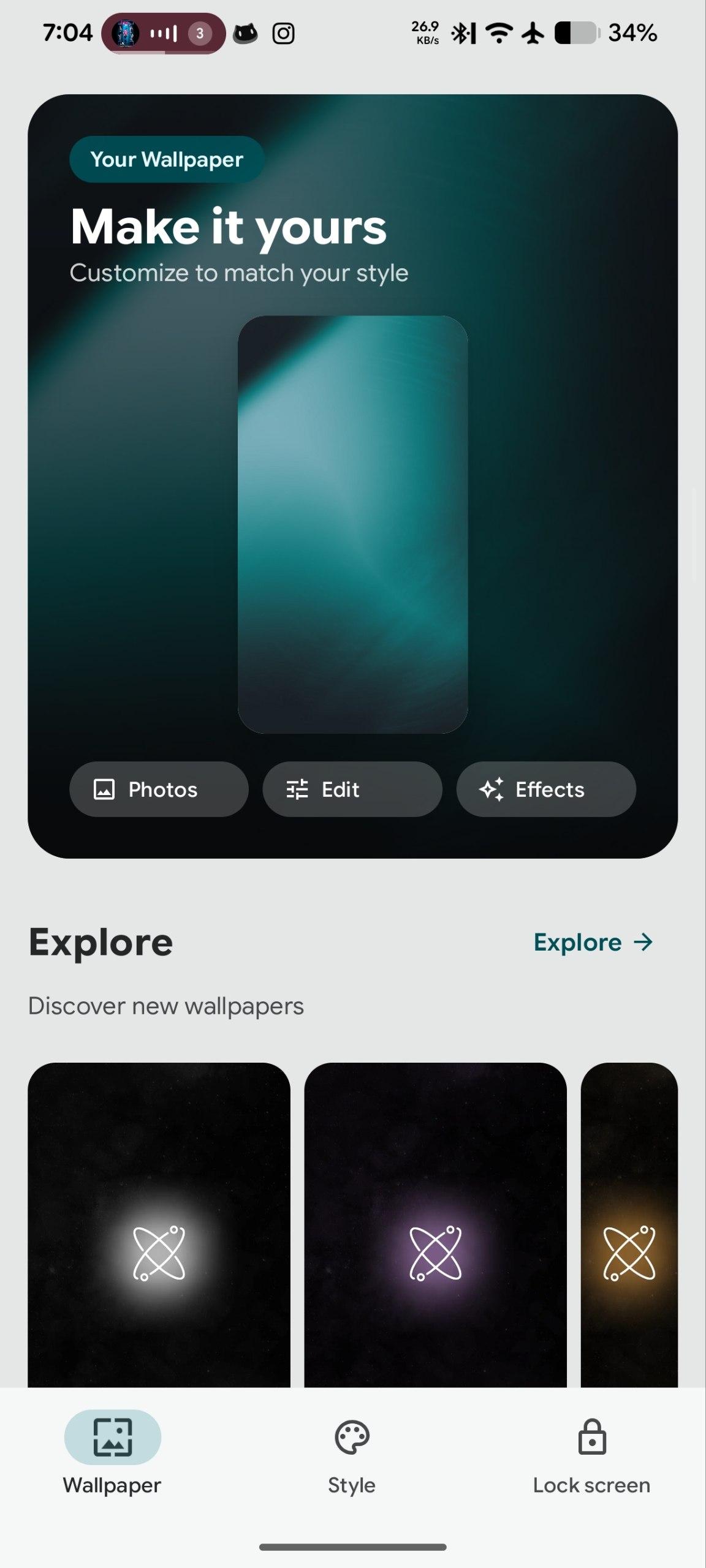Open the Photos wallpaper picker
Viewport: 706px width, 1568px height.
tap(159, 789)
